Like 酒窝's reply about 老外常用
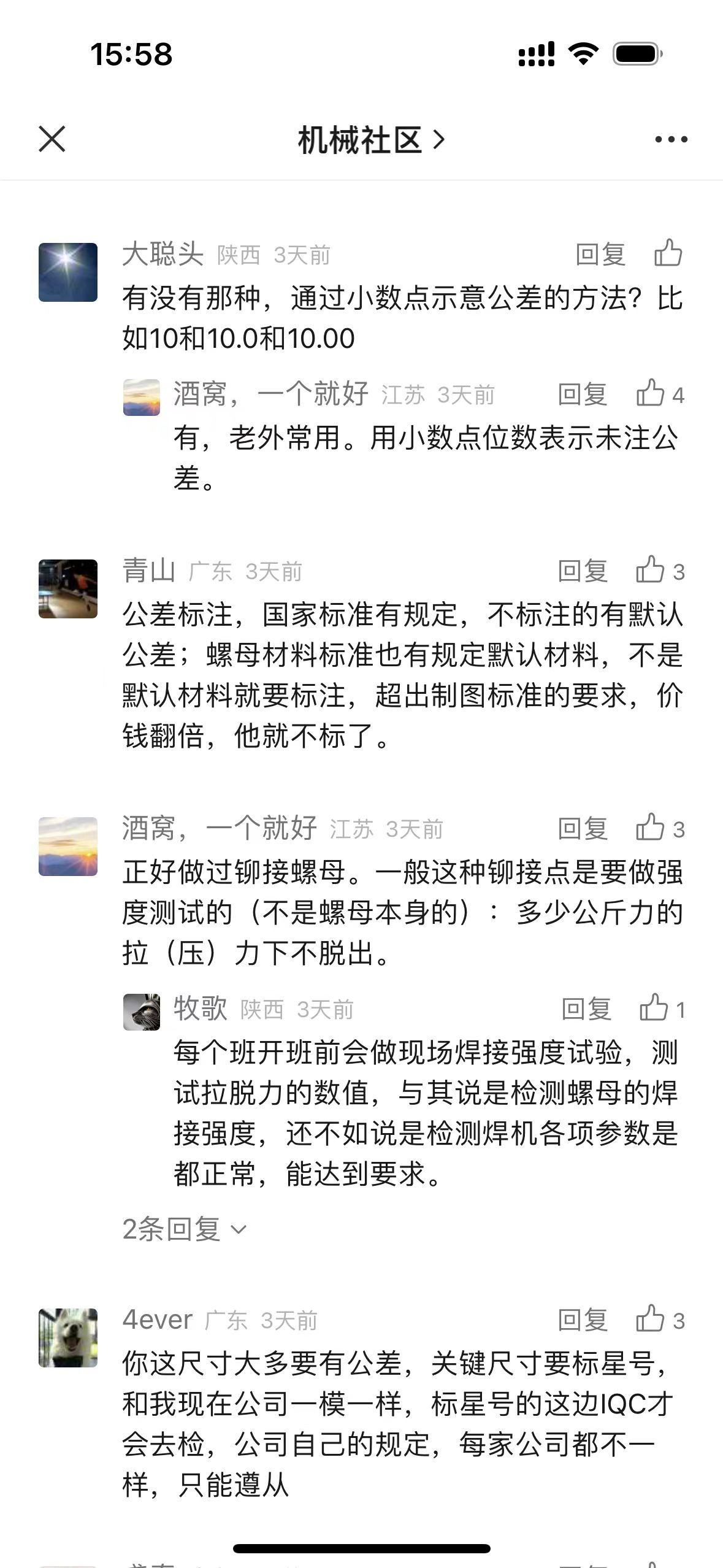Image resolution: width=723 pixels, height=1568 pixels. [651, 393]
